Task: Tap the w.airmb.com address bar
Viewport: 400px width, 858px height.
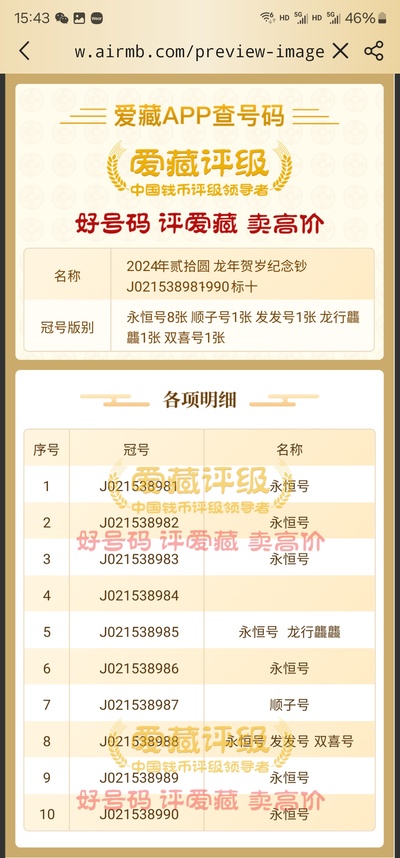Action: tap(200, 51)
